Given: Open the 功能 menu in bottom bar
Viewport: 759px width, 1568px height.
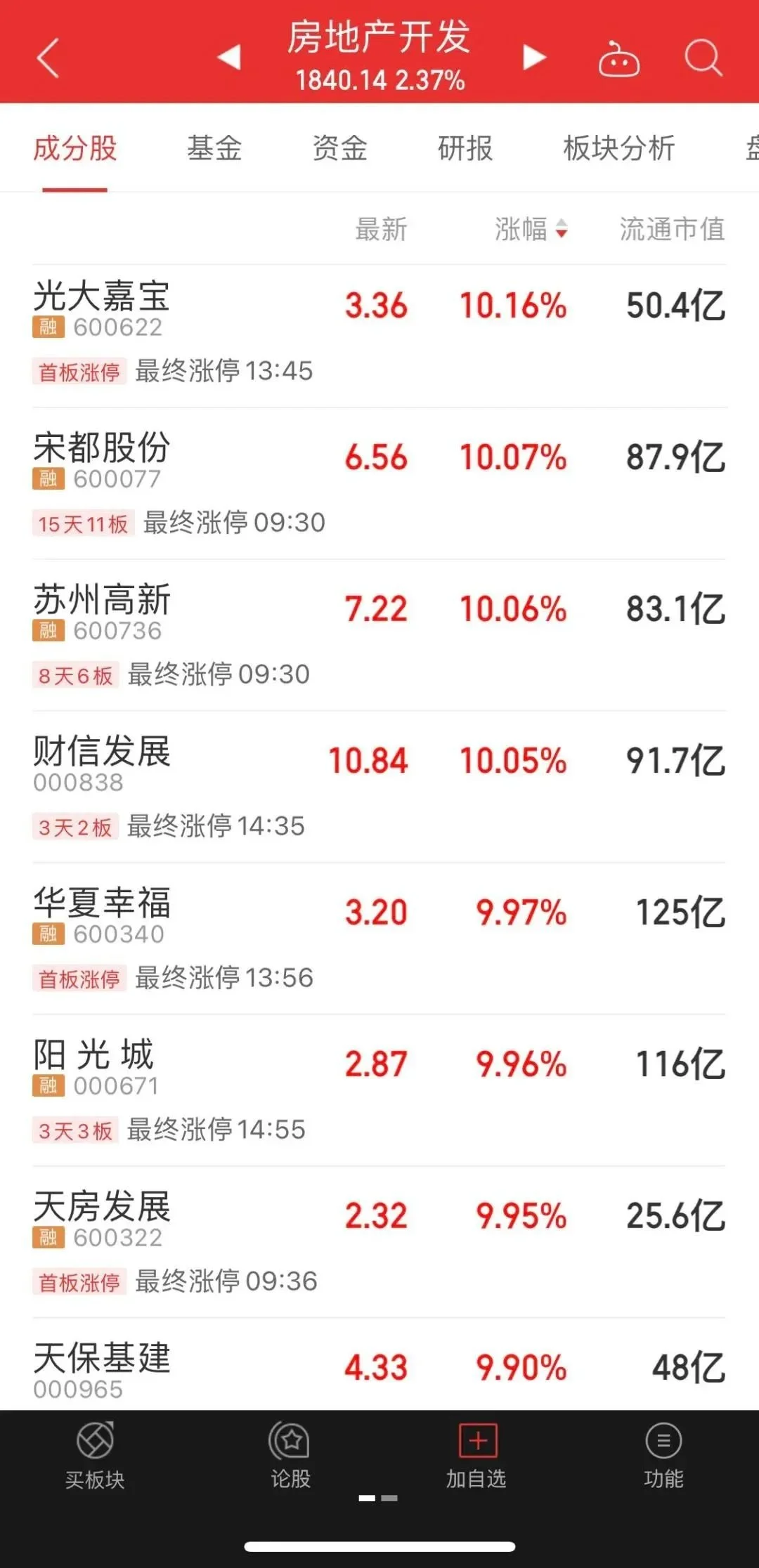Looking at the screenshot, I should [663, 1456].
